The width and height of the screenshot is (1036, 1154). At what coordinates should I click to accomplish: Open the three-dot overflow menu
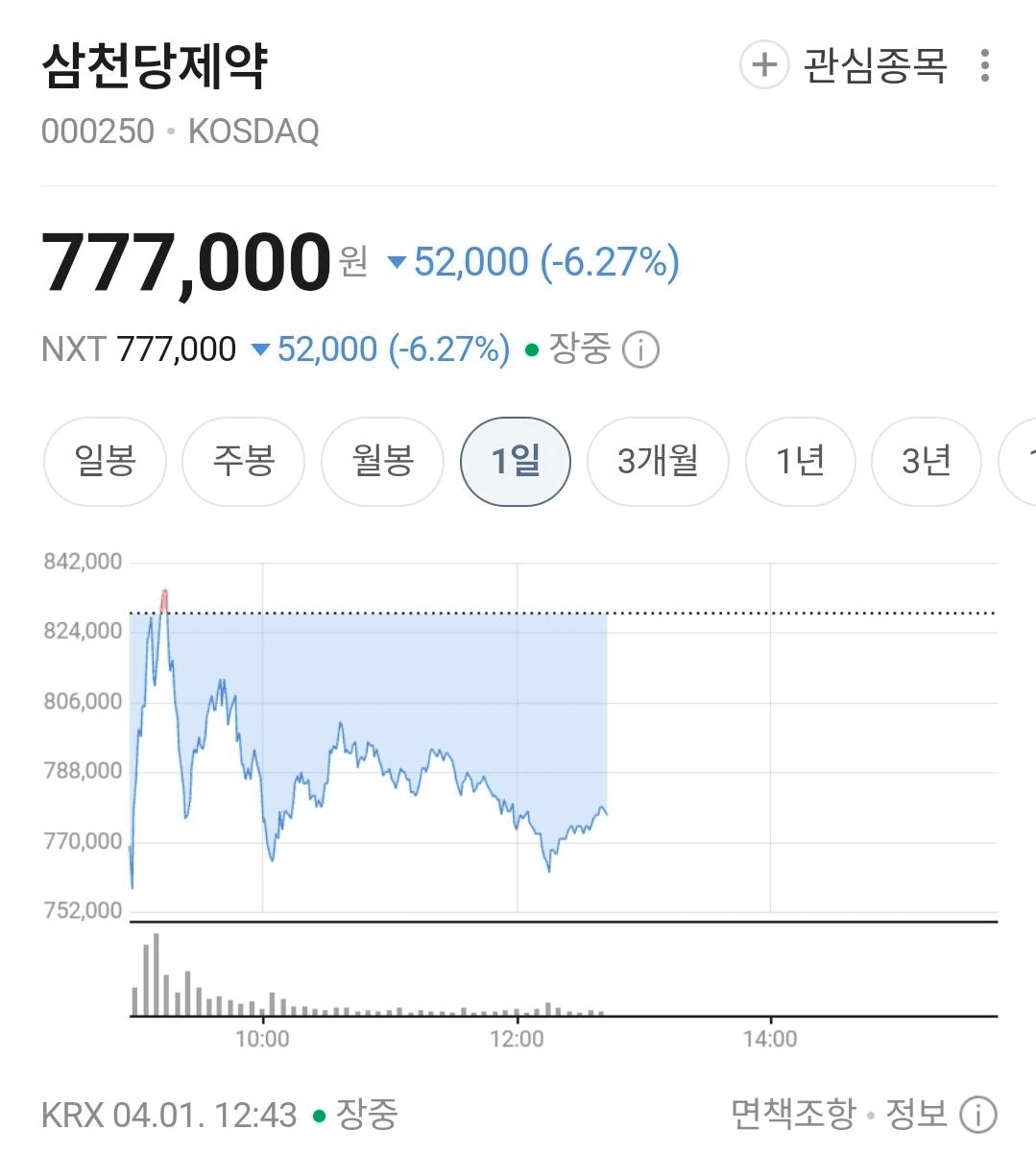pos(984,65)
